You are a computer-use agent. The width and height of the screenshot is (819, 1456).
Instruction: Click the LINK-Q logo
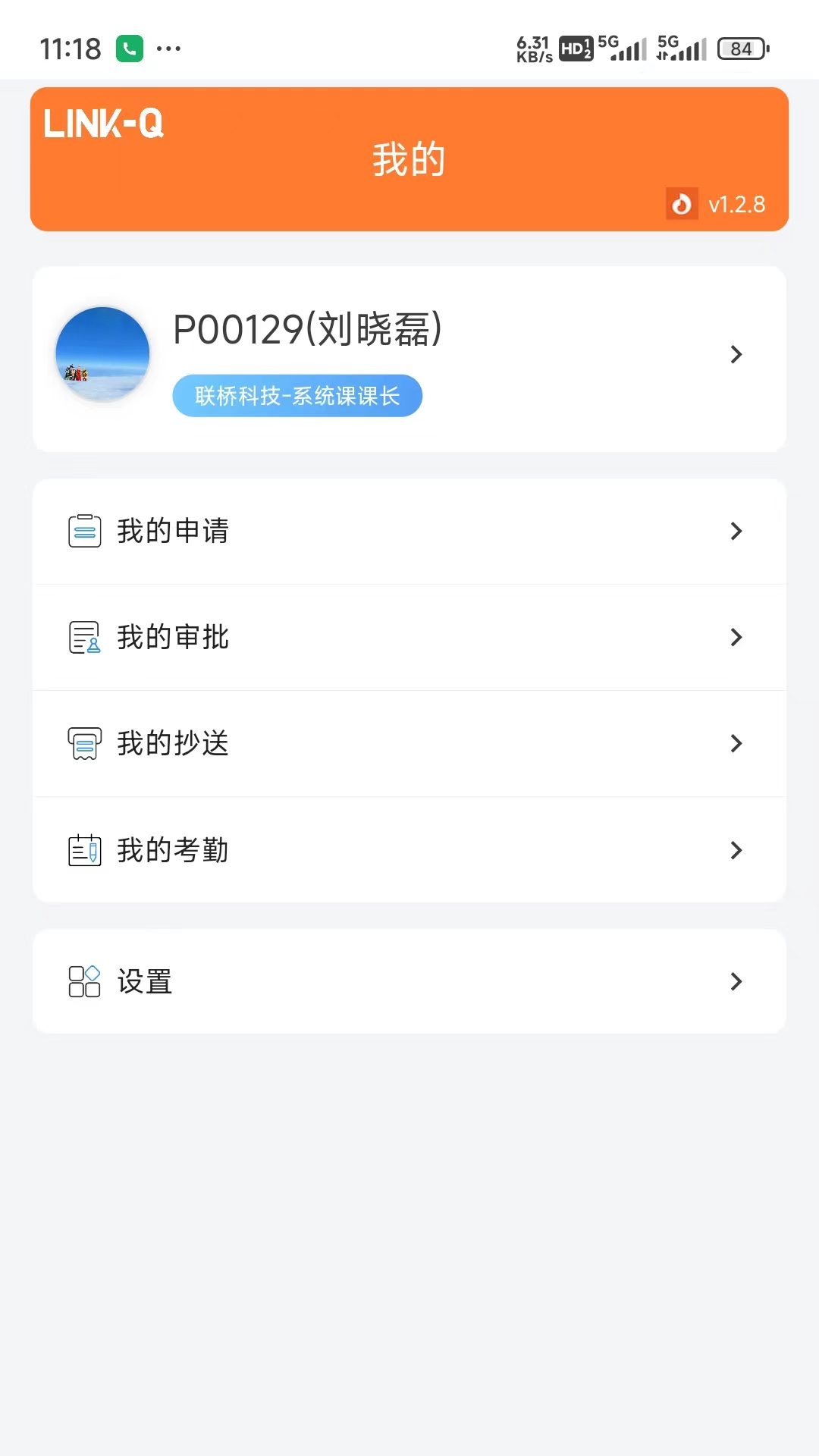coord(104,124)
